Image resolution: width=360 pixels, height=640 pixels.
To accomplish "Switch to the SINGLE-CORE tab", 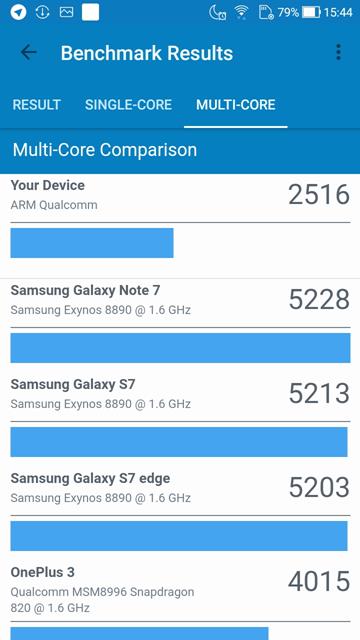I will tap(128, 105).
